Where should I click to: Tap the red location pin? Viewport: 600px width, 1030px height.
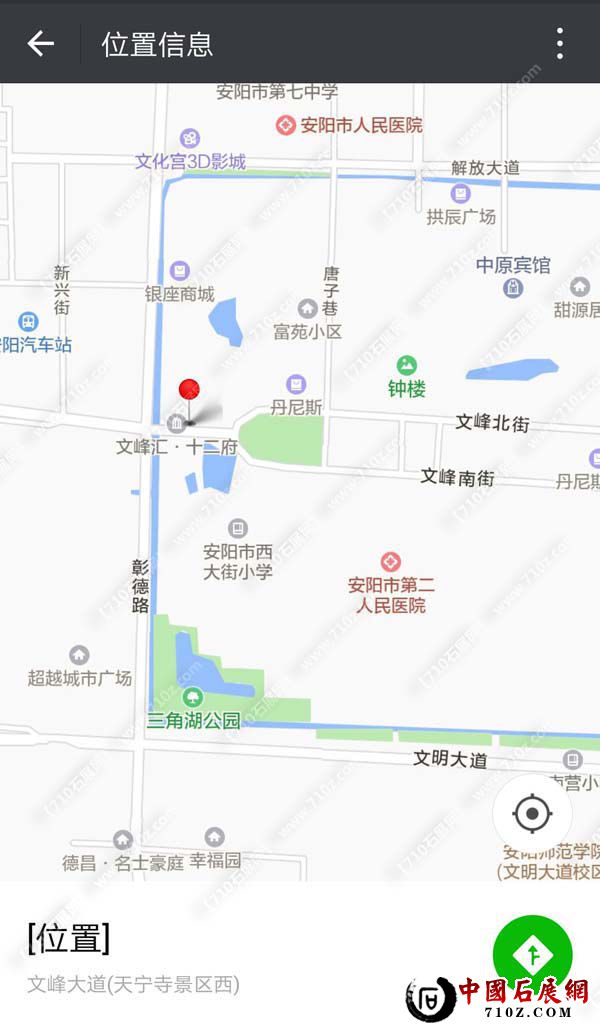pos(189,391)
